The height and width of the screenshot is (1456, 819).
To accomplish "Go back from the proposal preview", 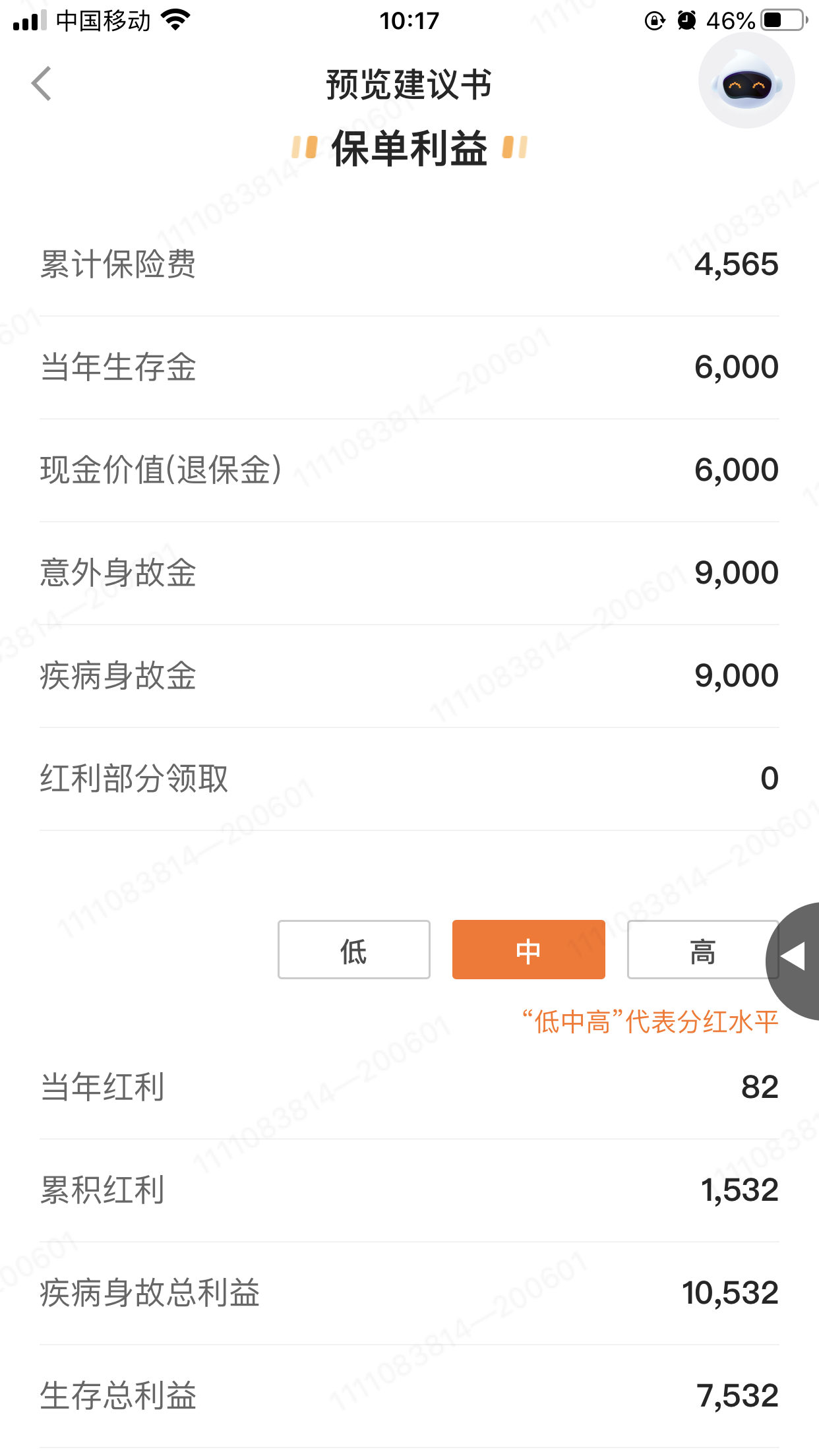I will 42,84.
